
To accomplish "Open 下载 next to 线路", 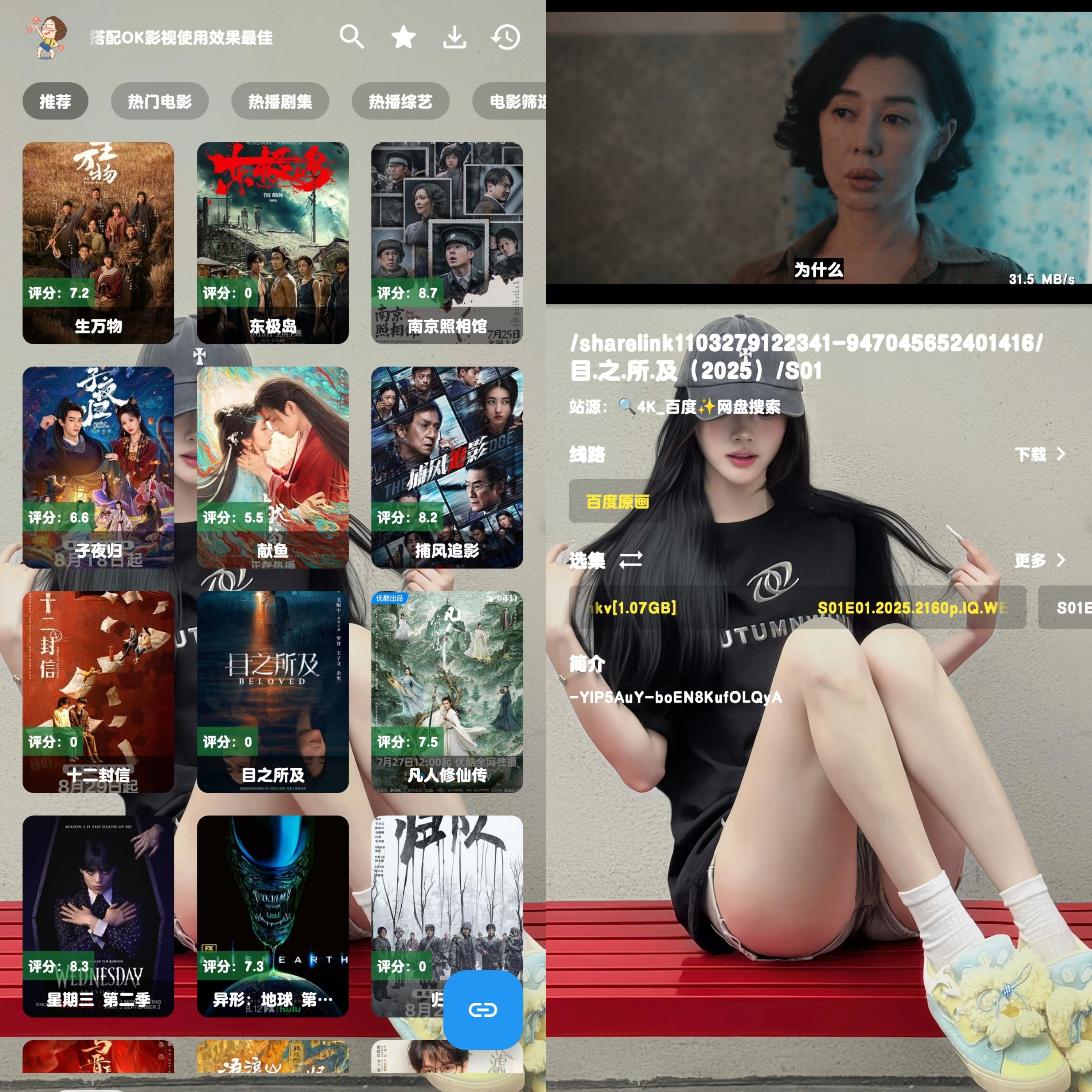I will coord(1039,454).
